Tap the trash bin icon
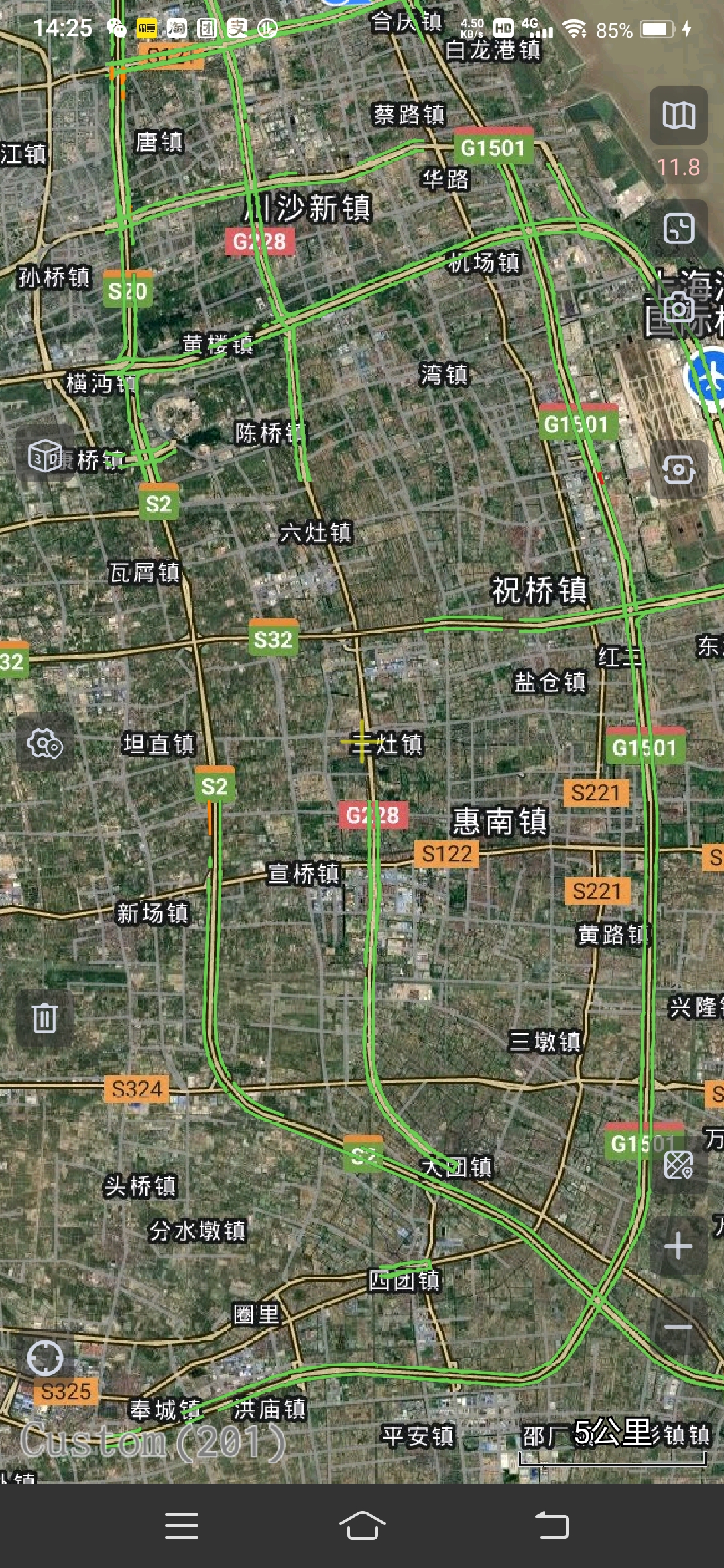Screen dimensions: 724x1568 pyautogui.click(x=45, y=1018)
